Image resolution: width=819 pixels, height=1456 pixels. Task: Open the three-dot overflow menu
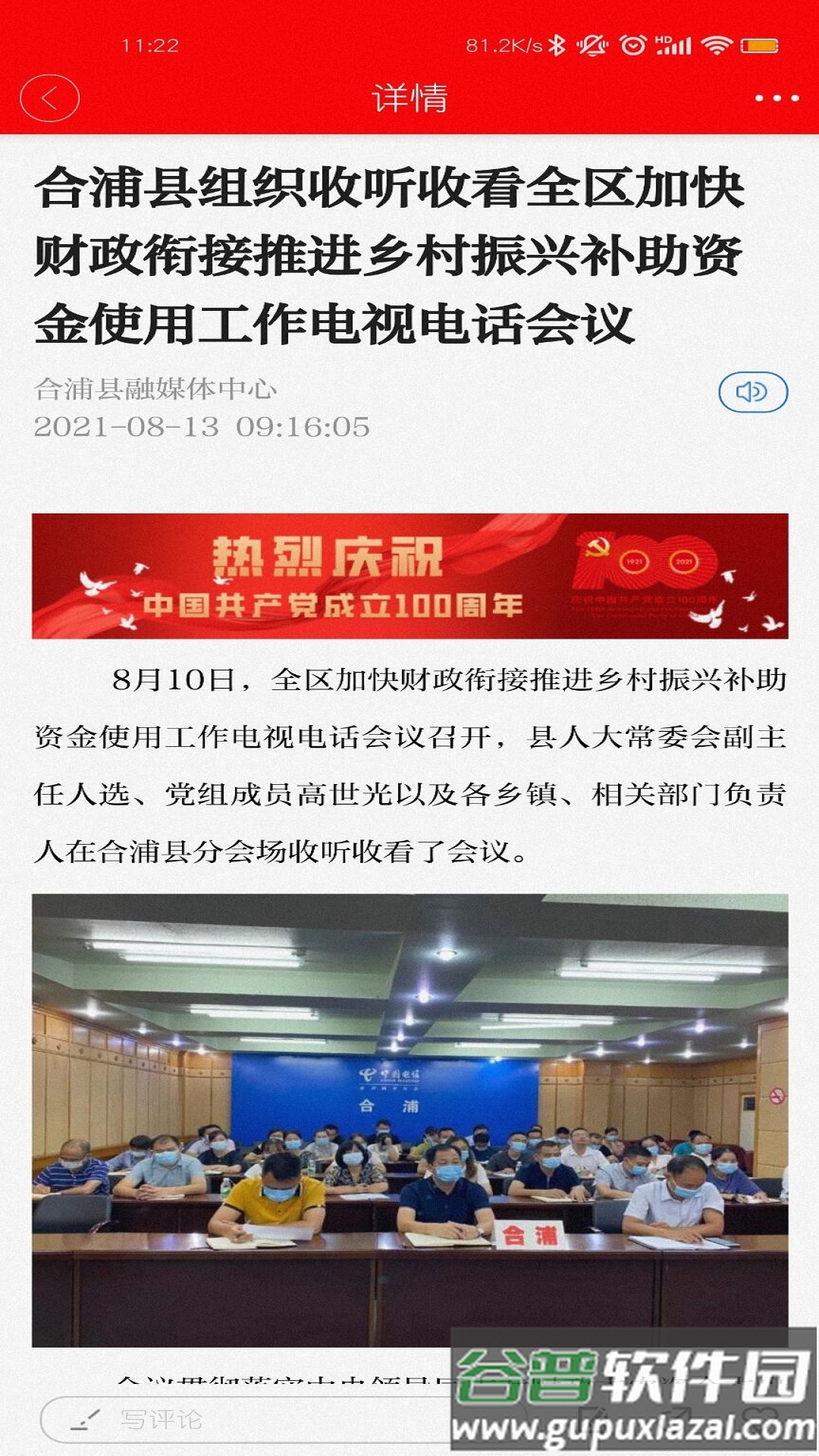pyautogui.click(x=777, y=99)
